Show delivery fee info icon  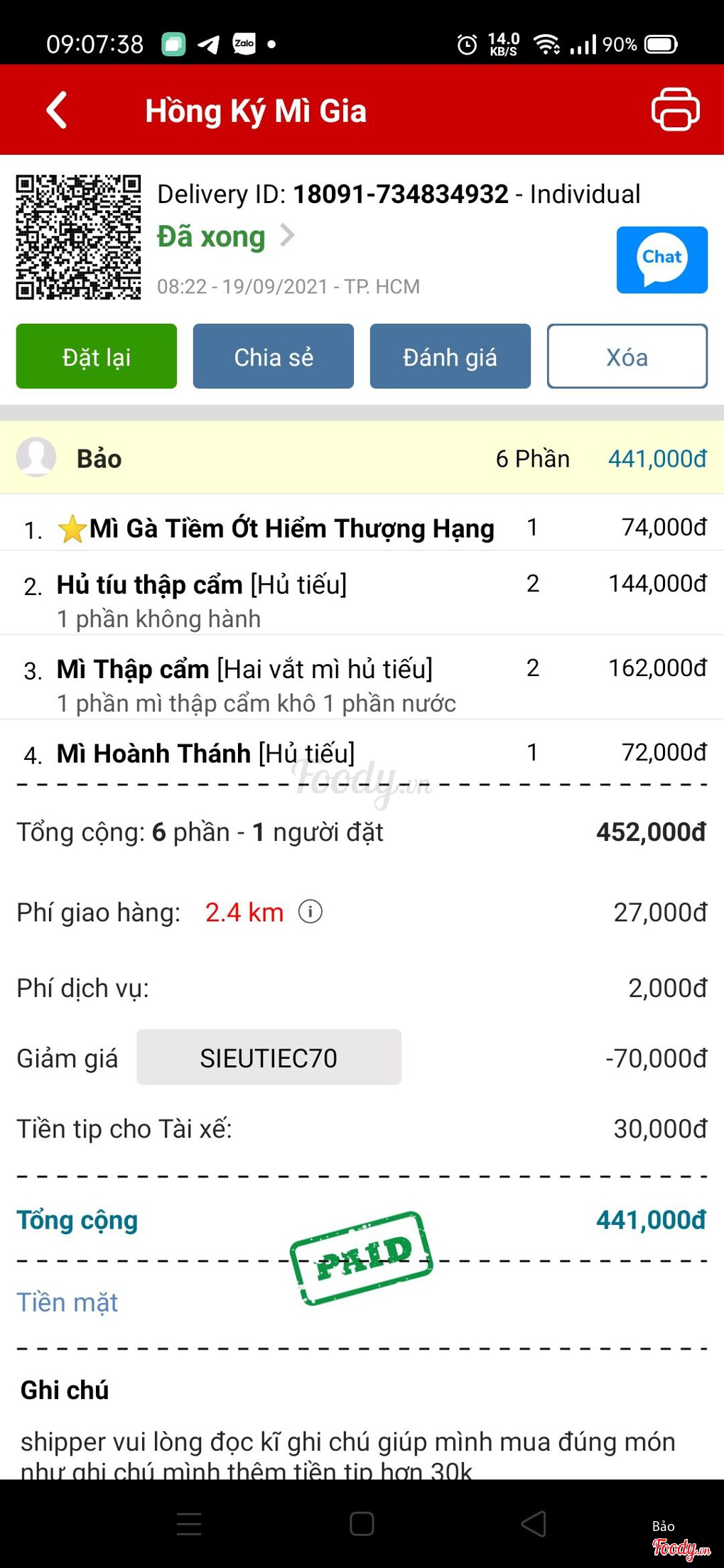(x=310, y=911)
